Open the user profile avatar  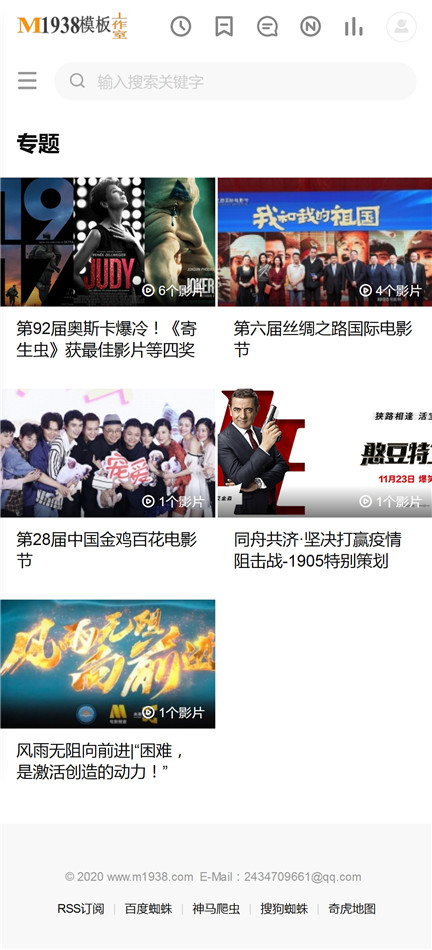click(402, 27)
